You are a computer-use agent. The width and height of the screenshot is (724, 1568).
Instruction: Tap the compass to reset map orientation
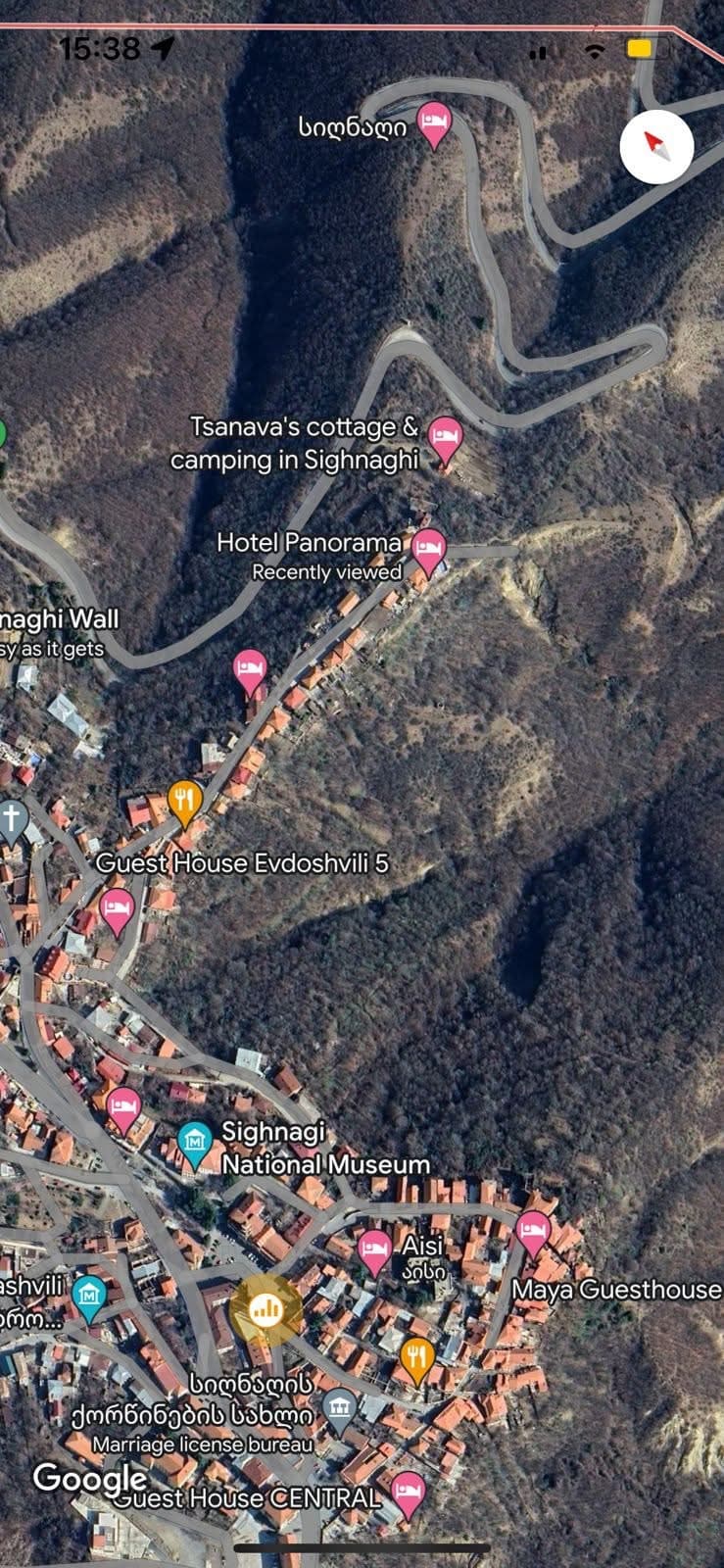656,147
